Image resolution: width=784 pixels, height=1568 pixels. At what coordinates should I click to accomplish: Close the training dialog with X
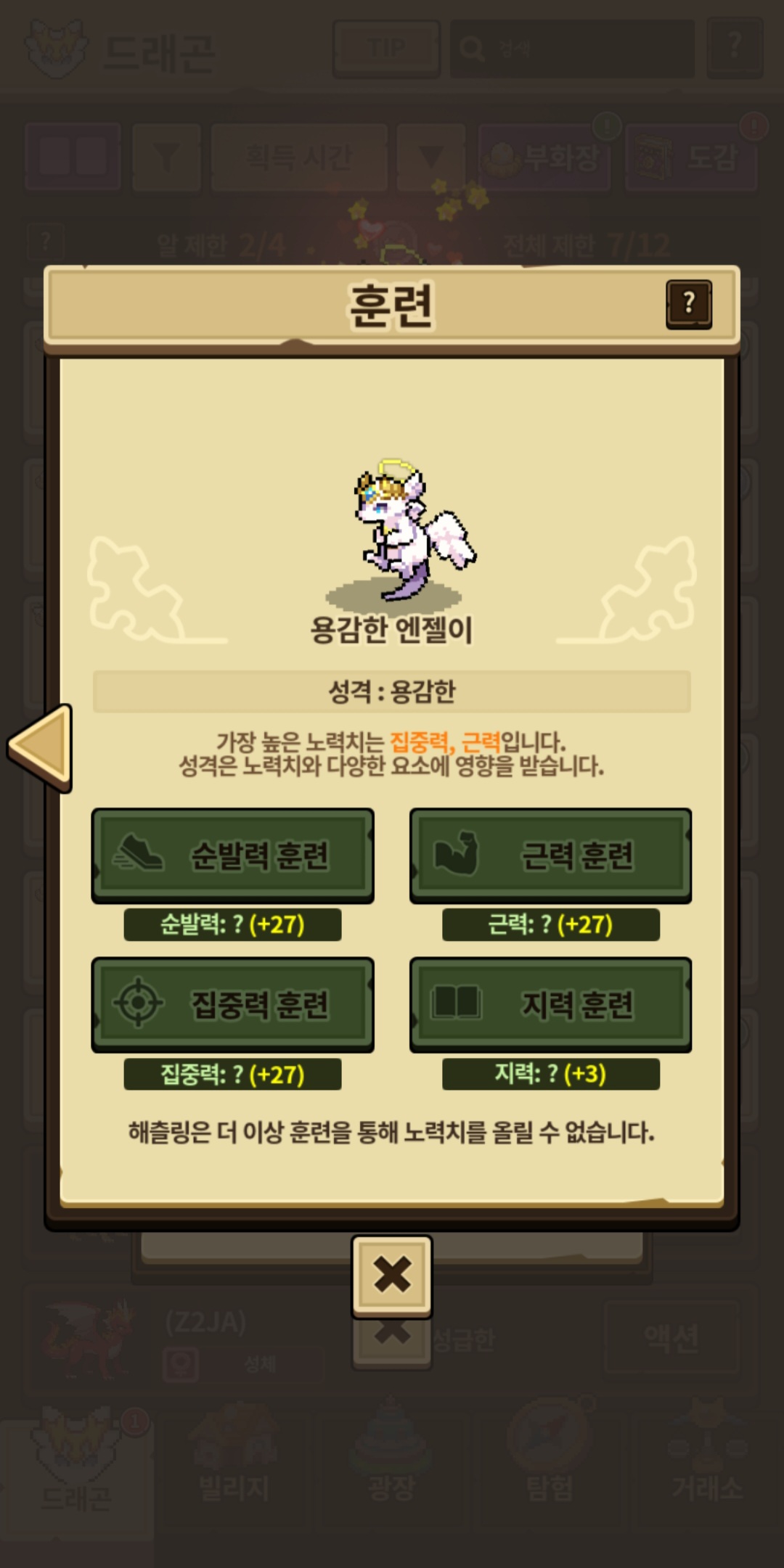[392, 1276]
